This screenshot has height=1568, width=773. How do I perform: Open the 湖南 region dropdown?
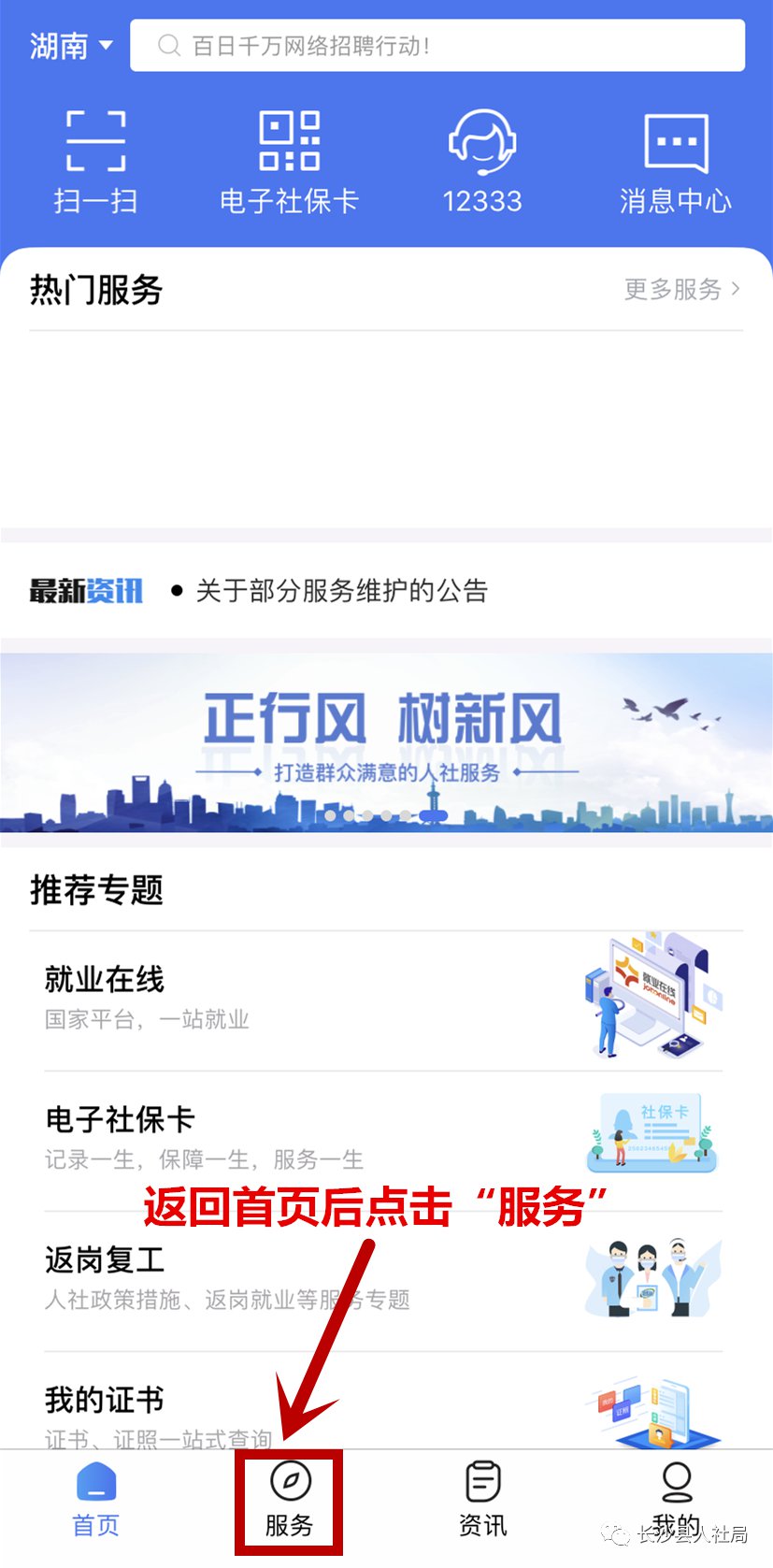tap(71, 46)
